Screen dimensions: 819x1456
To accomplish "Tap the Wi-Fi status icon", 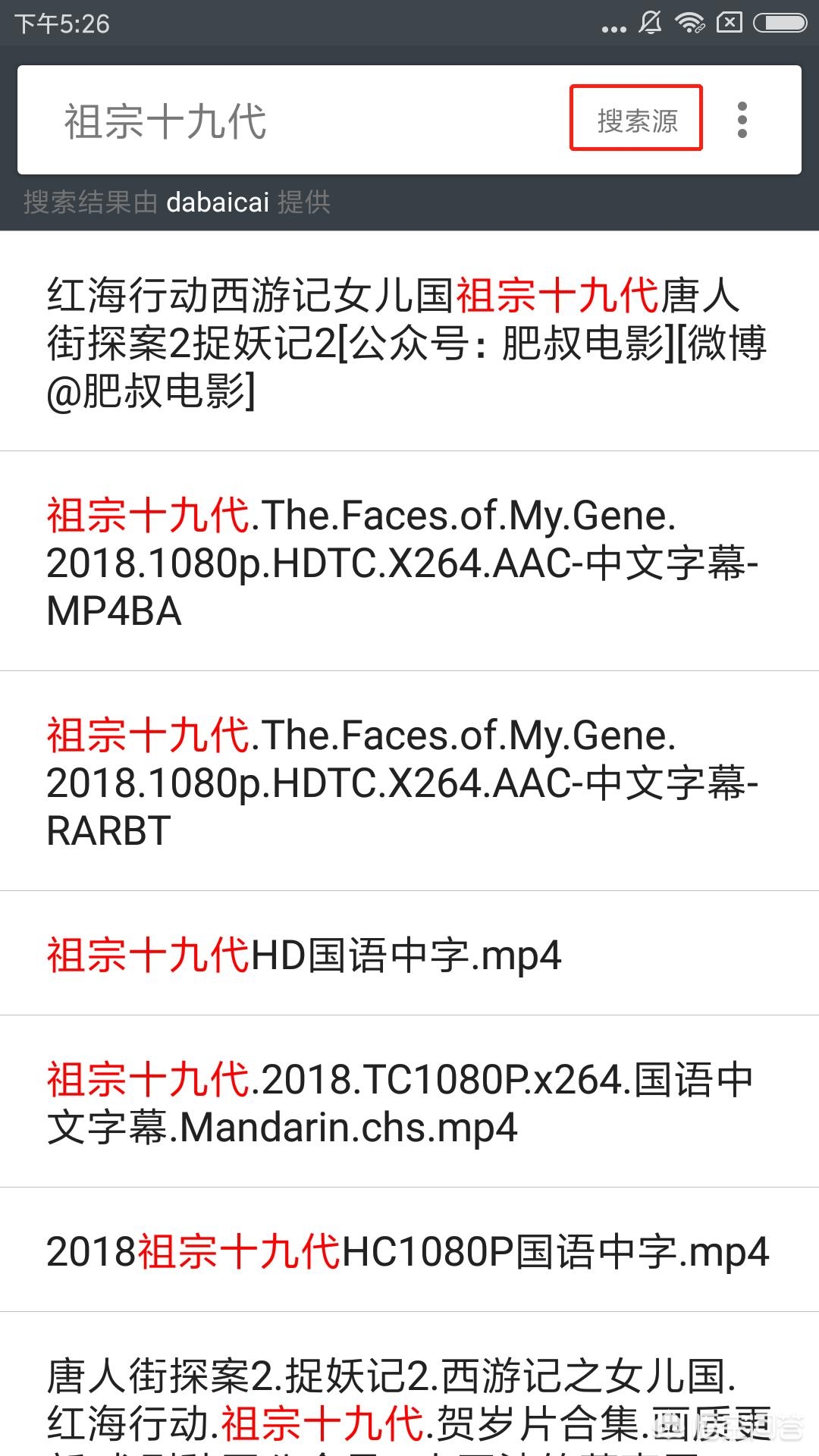I will tap(689, 23).
